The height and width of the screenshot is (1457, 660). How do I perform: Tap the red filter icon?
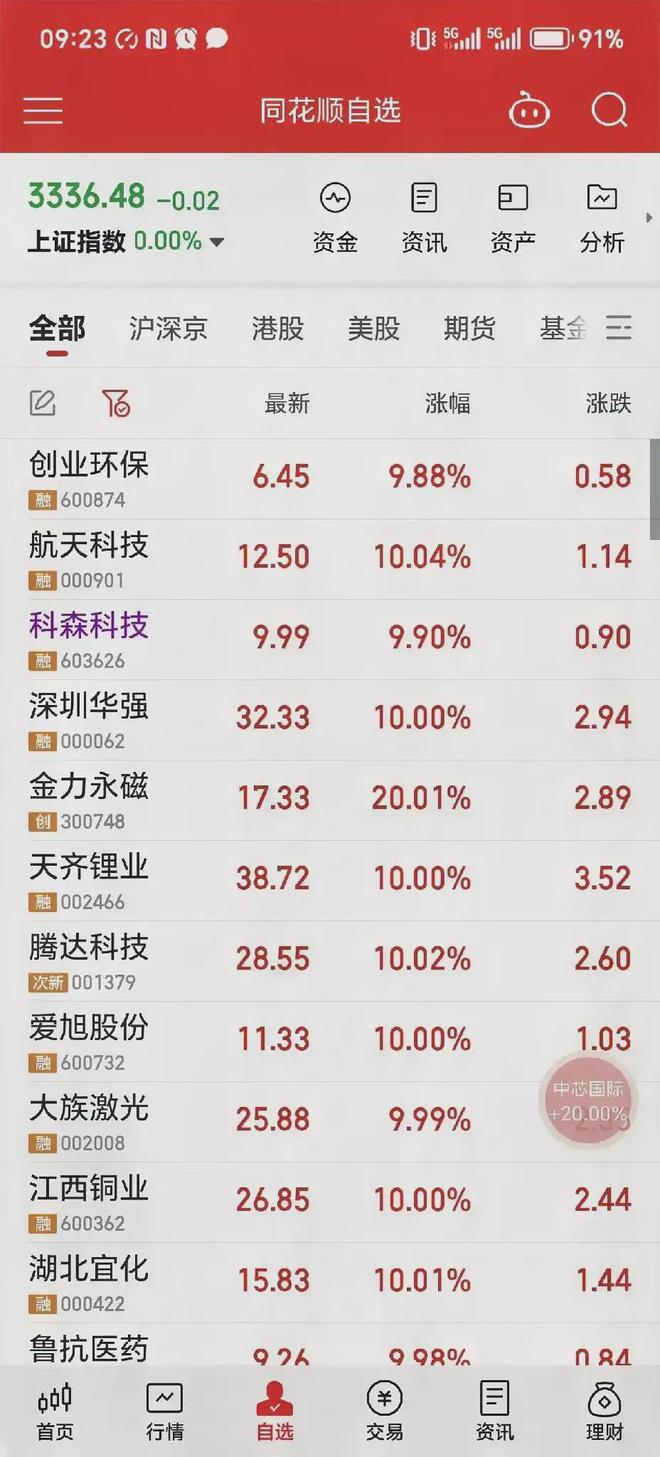pyautogui.click(x=116, y=403)
